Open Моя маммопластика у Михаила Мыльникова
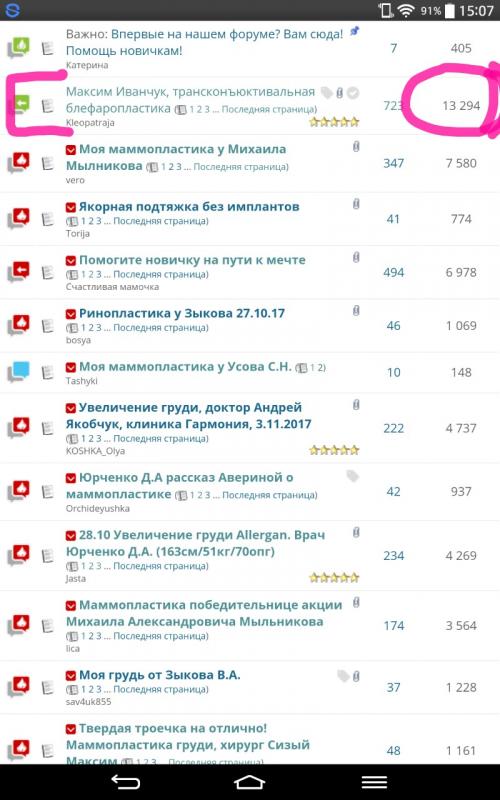This screenshot has width=500, height=800. [x=176, y=158]
